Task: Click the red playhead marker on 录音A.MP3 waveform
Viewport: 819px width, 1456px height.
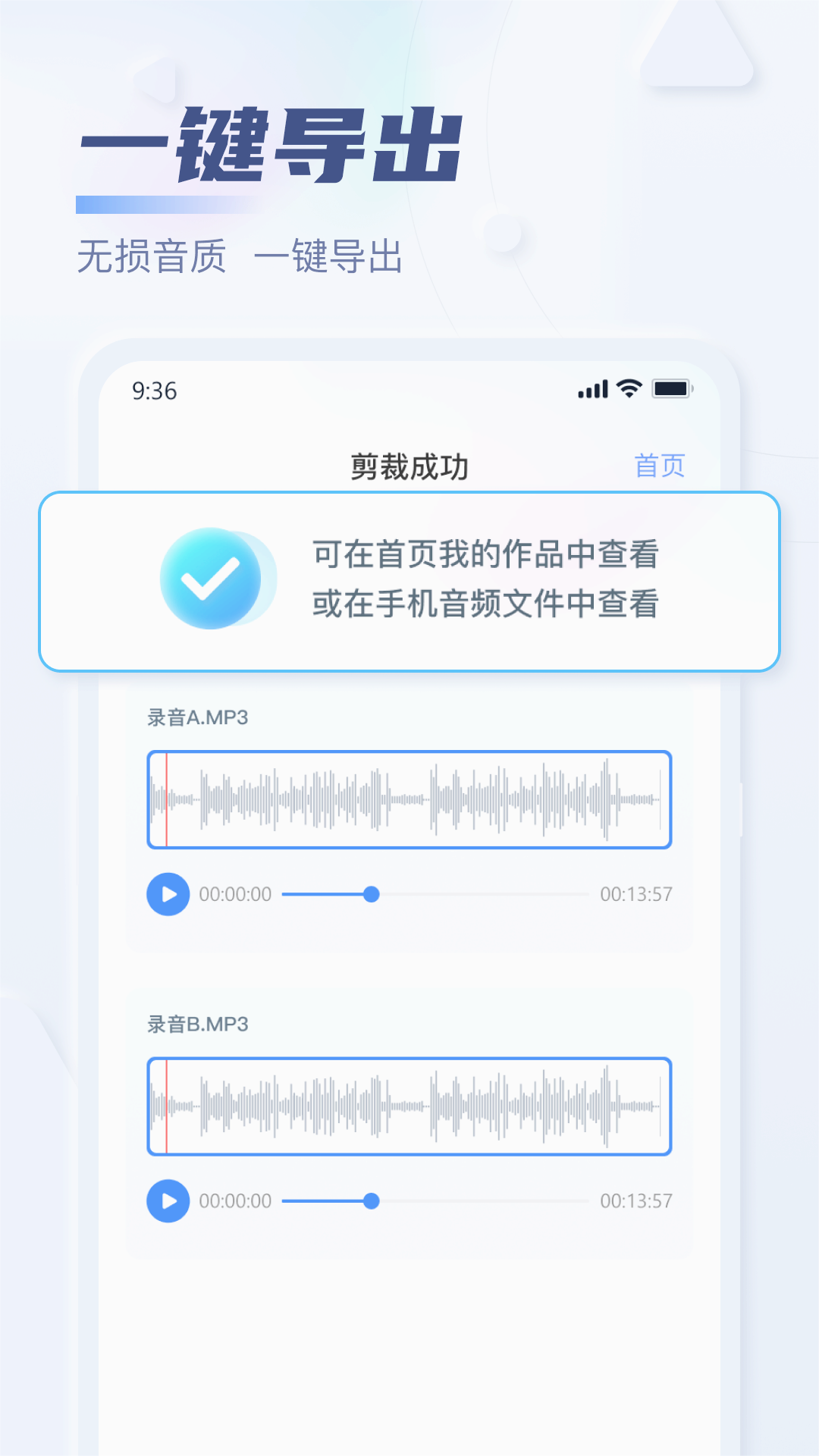Action: point(167,799)
